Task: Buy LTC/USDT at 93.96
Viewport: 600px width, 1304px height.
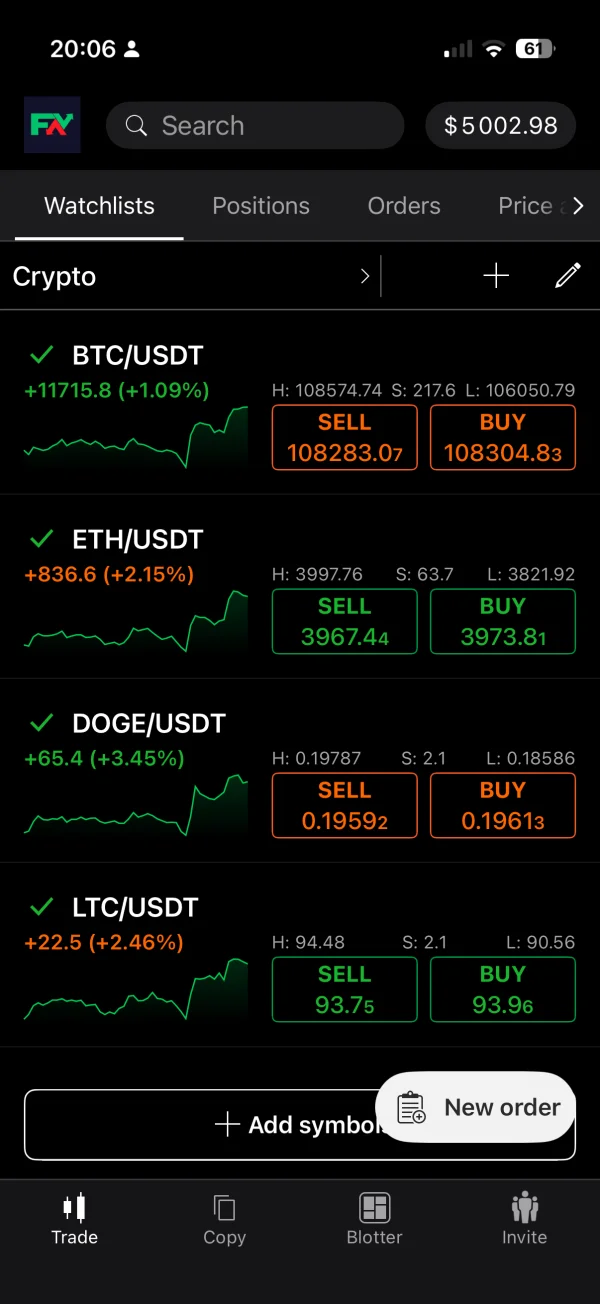Action: coord(502,989)
